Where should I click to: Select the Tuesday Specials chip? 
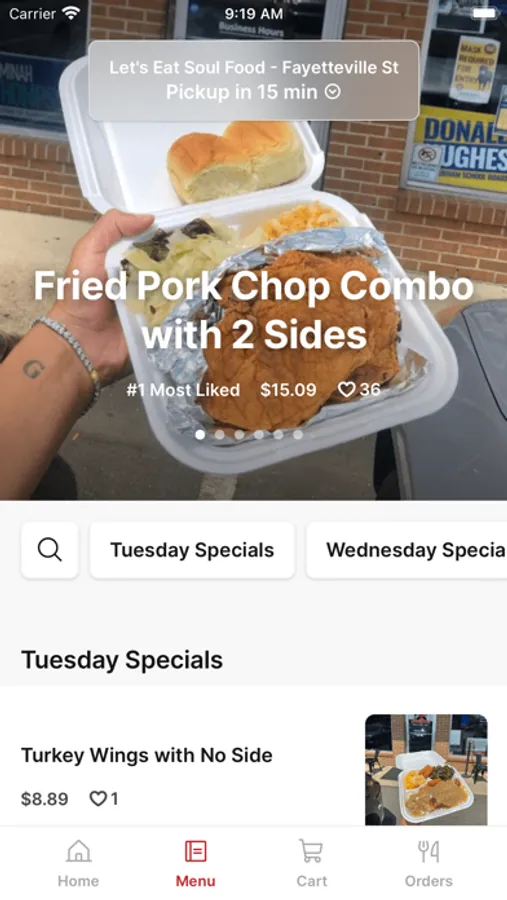click(192, 550)
